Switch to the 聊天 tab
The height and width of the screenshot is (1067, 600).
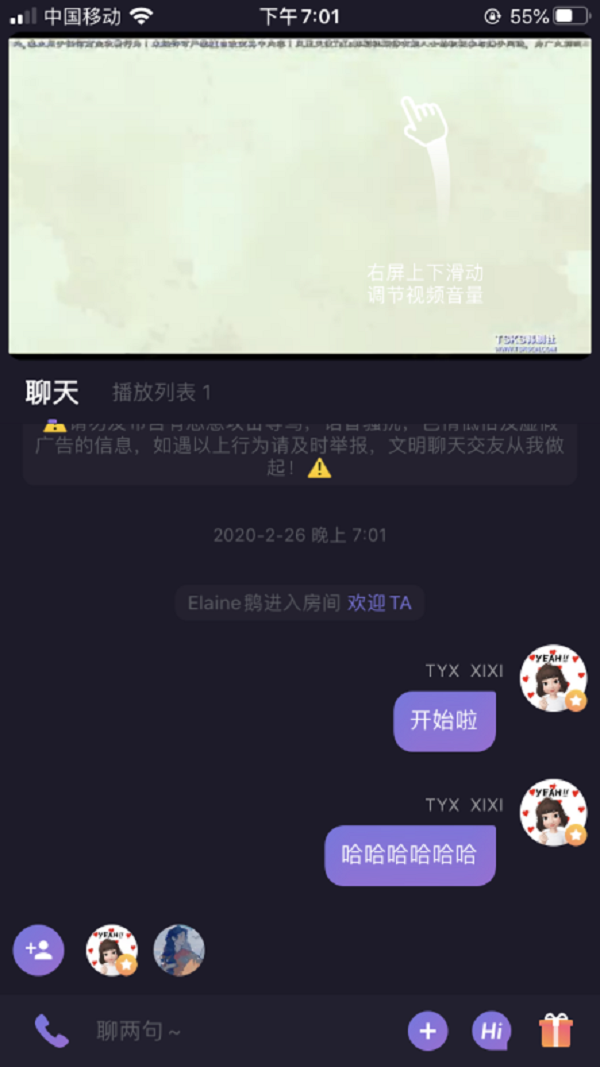click(52, 392)
